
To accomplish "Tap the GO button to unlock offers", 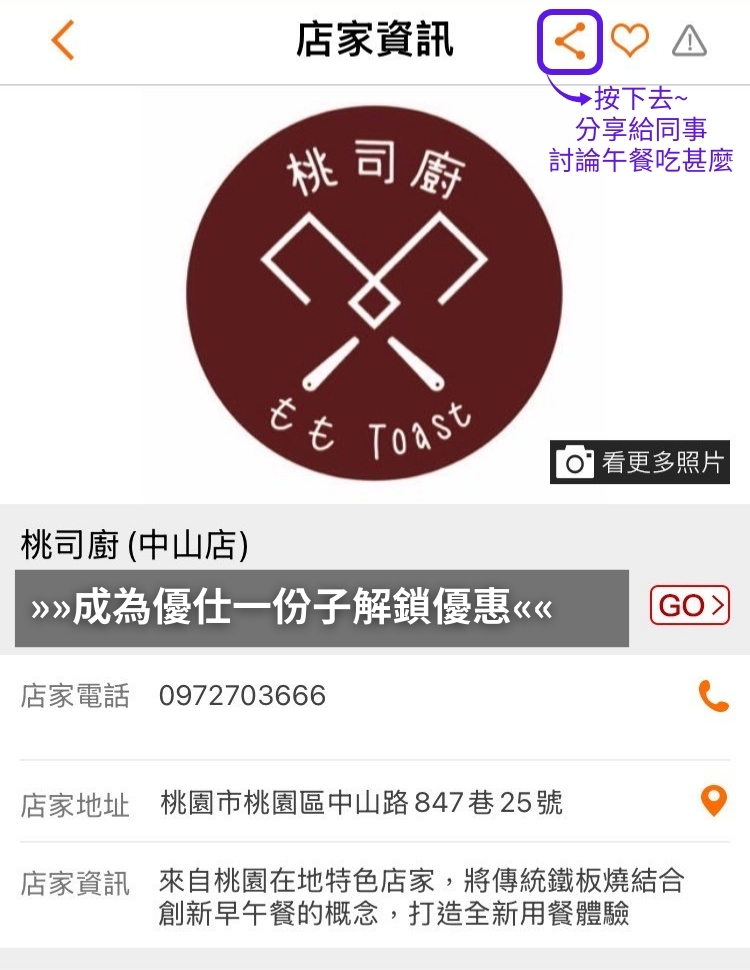I will (689, 605).
